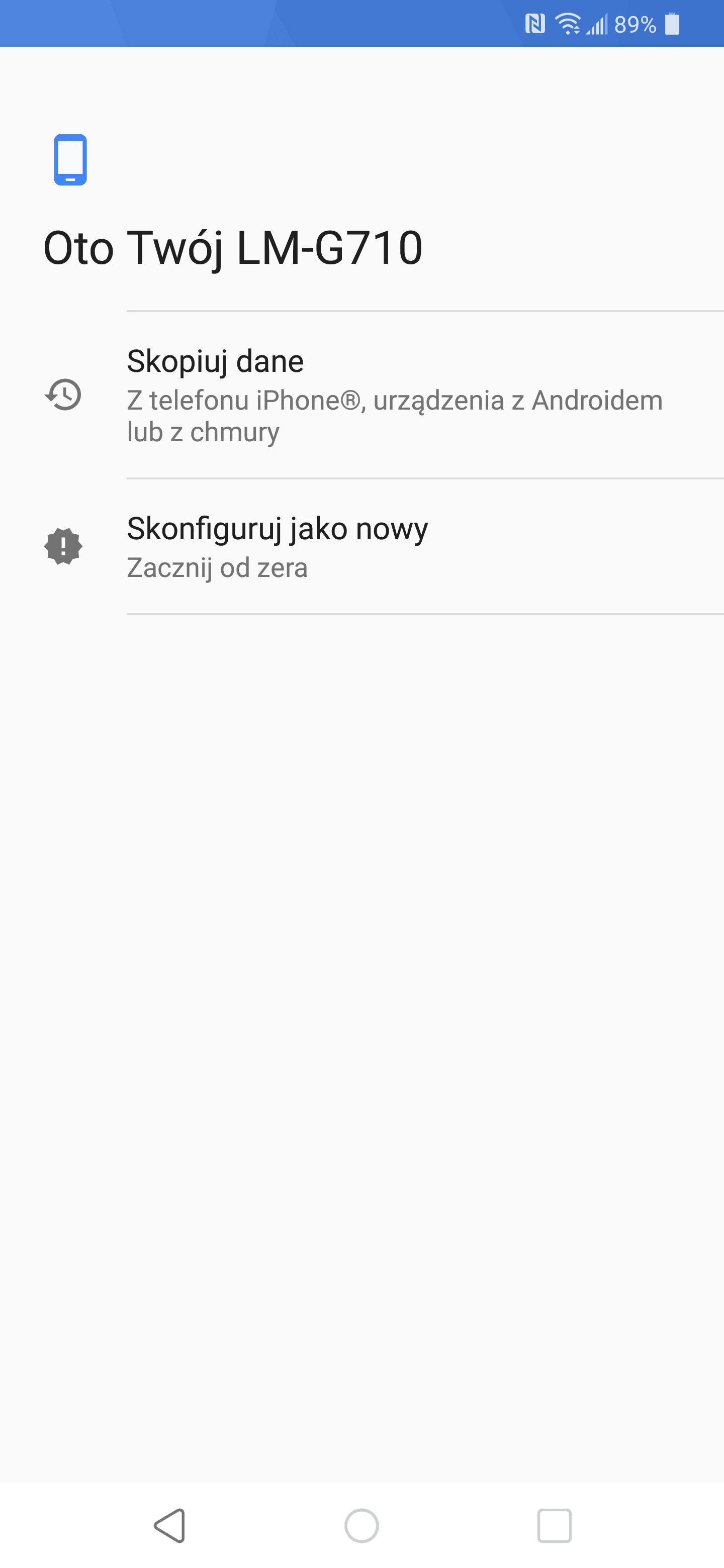Tap the home button in navigation bar
This screenshot has width=724, height=1568.
pos(361,1525)
